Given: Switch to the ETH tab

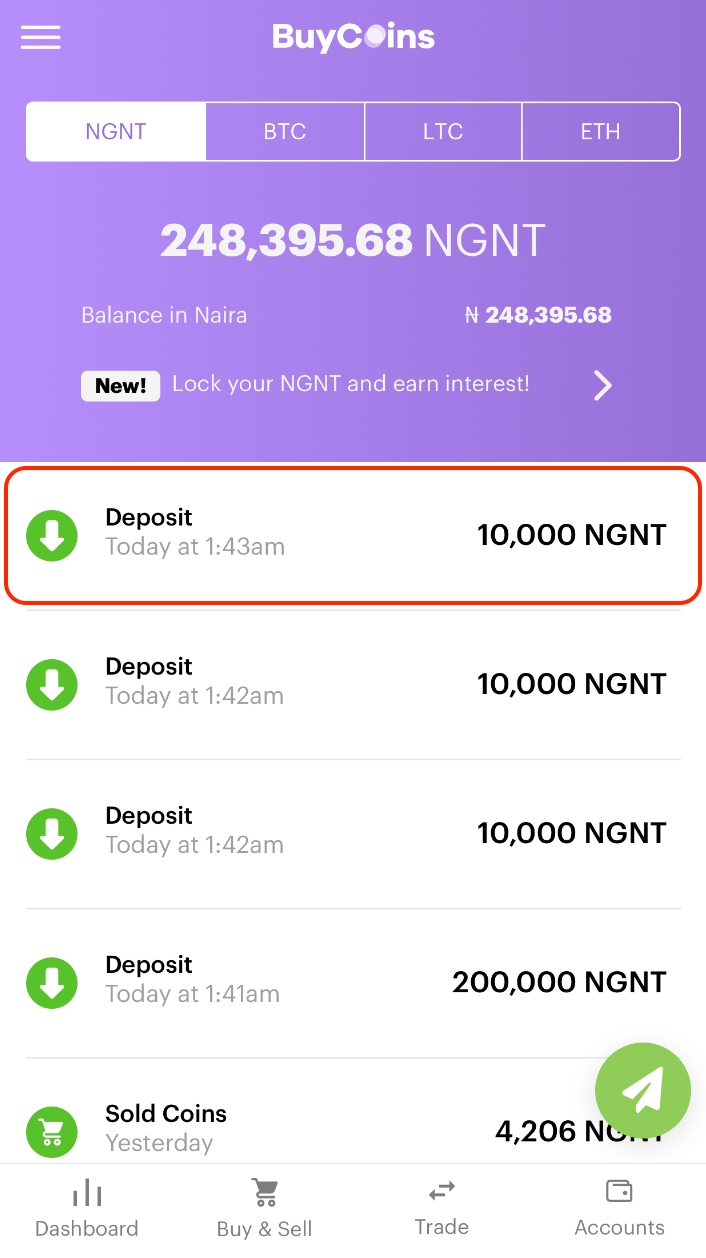Looking at the screenshot, I should coord(601,131).
